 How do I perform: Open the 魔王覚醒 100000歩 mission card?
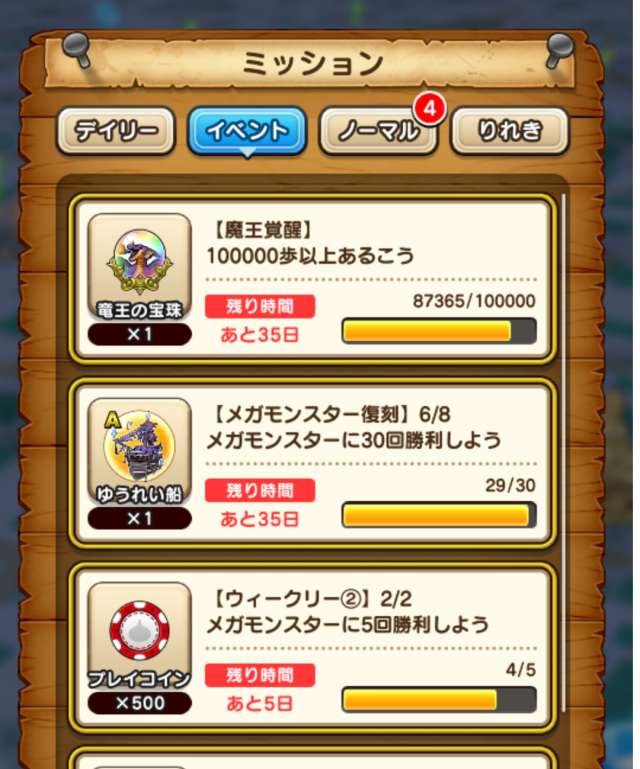coord(311,278)
